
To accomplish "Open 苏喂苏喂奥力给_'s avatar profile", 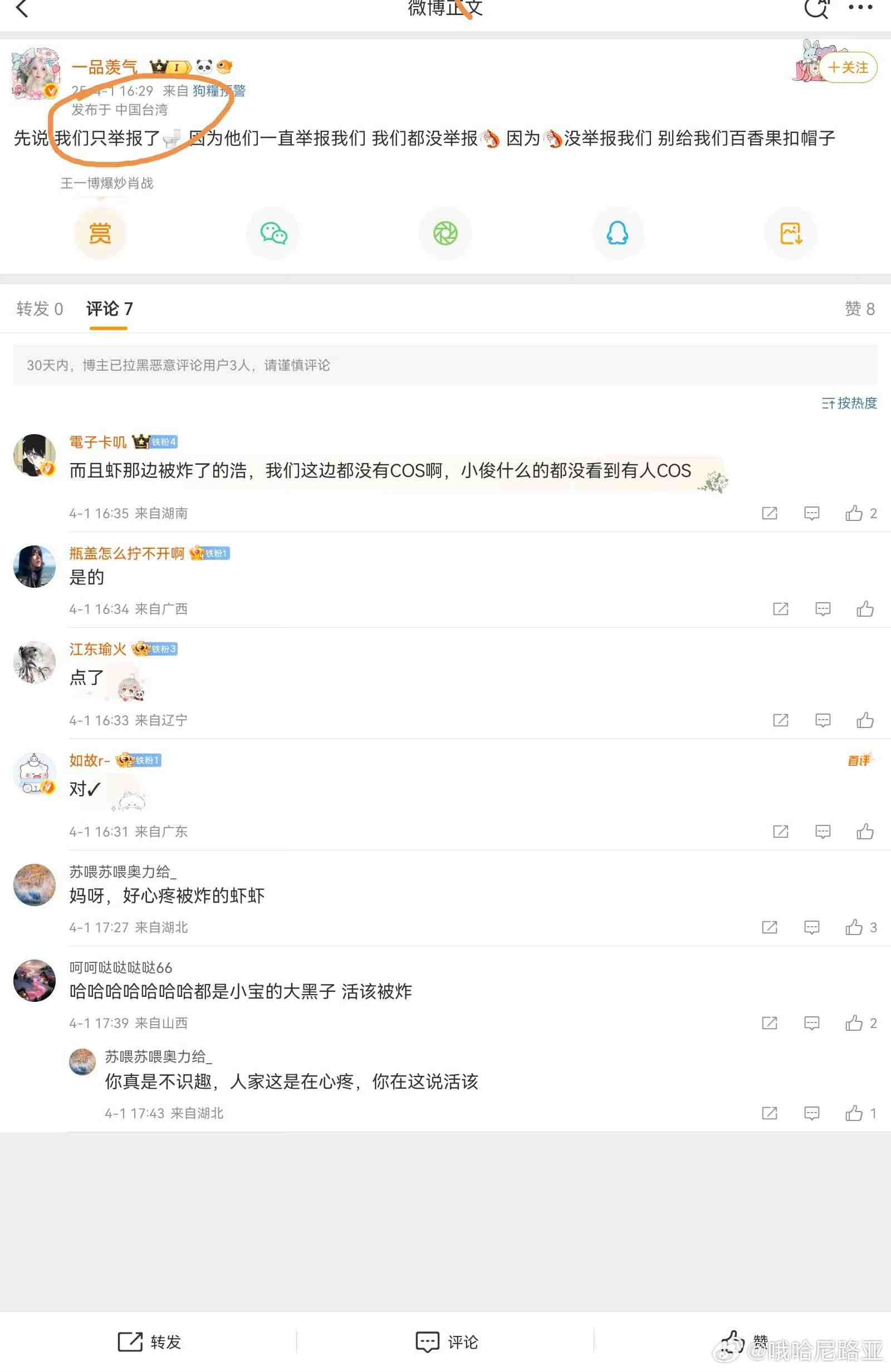I will 35,884.
